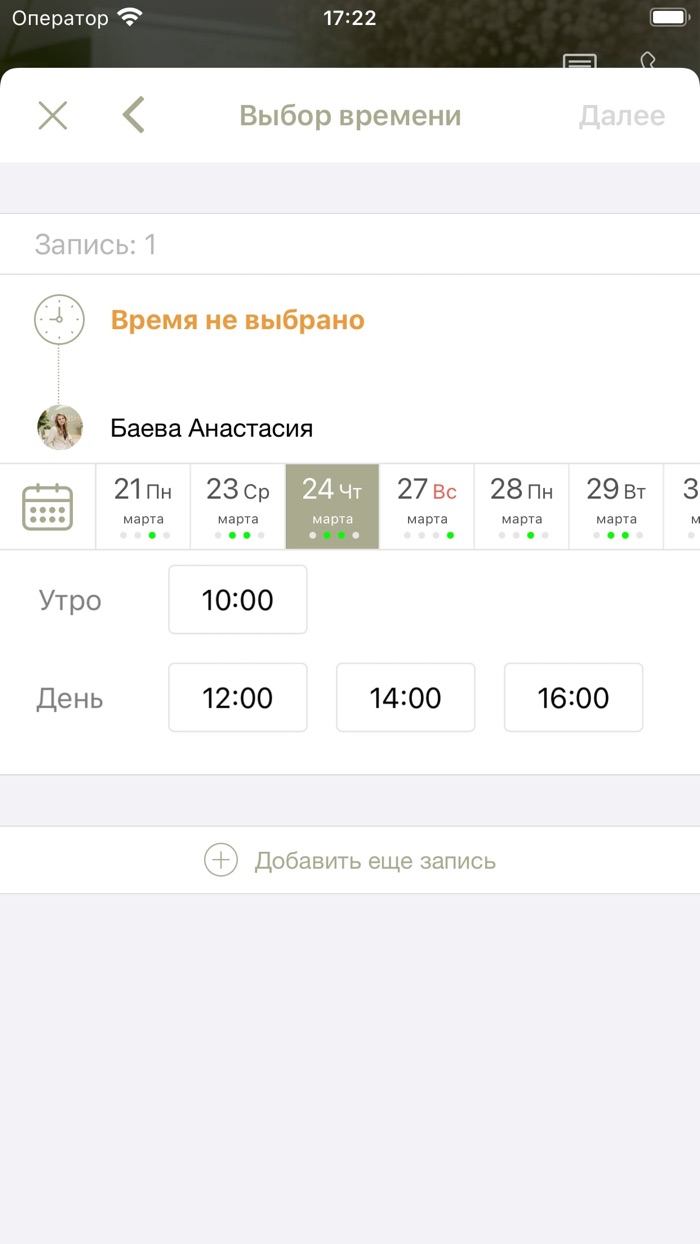The width and height of the screenshot is (700, 1244).
Task: Select date 23 Ср марта
Action: pyautogui.click(x=238, y=507)
